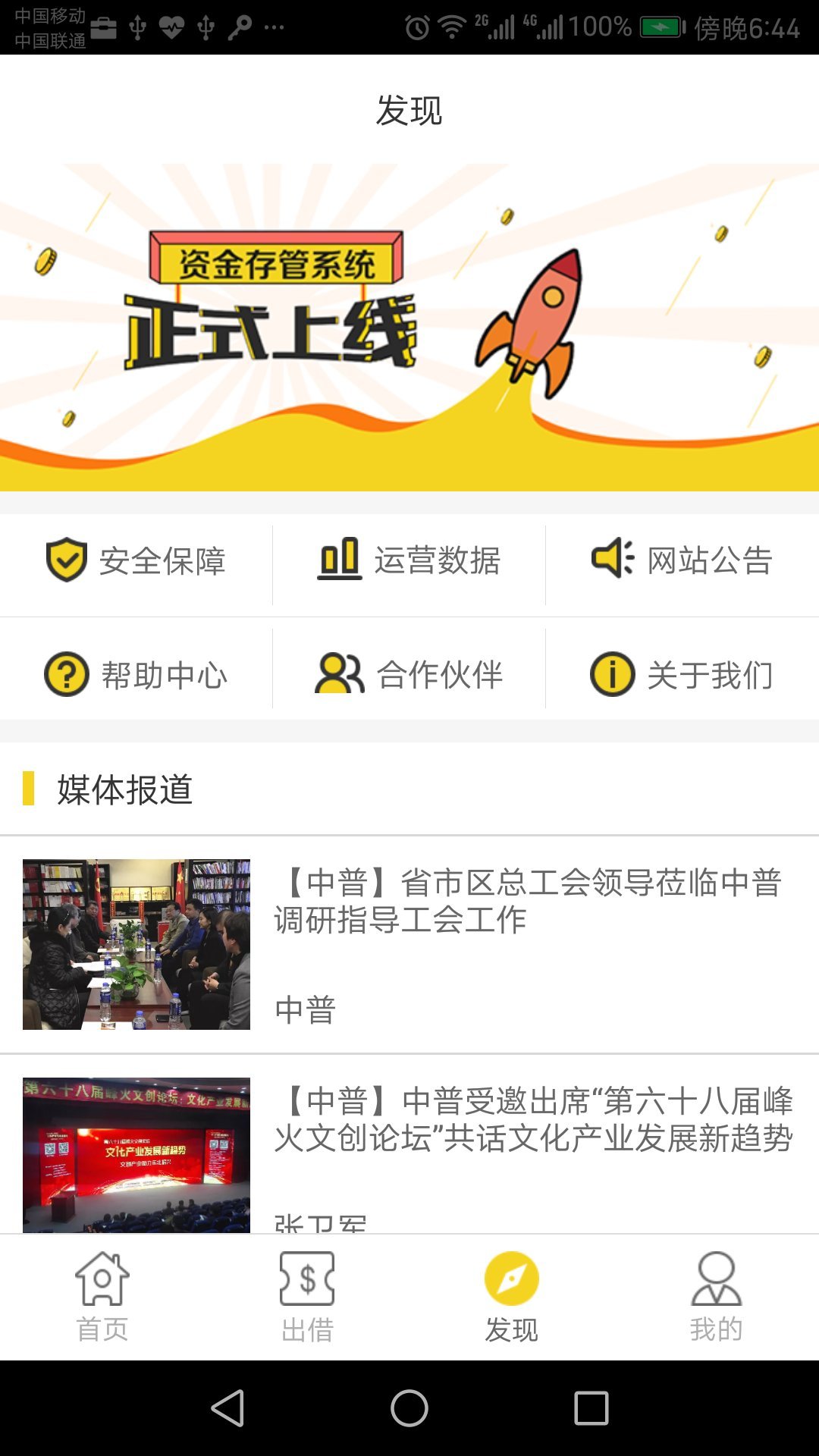The width and height of the screenshot is (819, 1456).
Task: Open the 关于我们 info icon
Action: [x=612, y=673]
